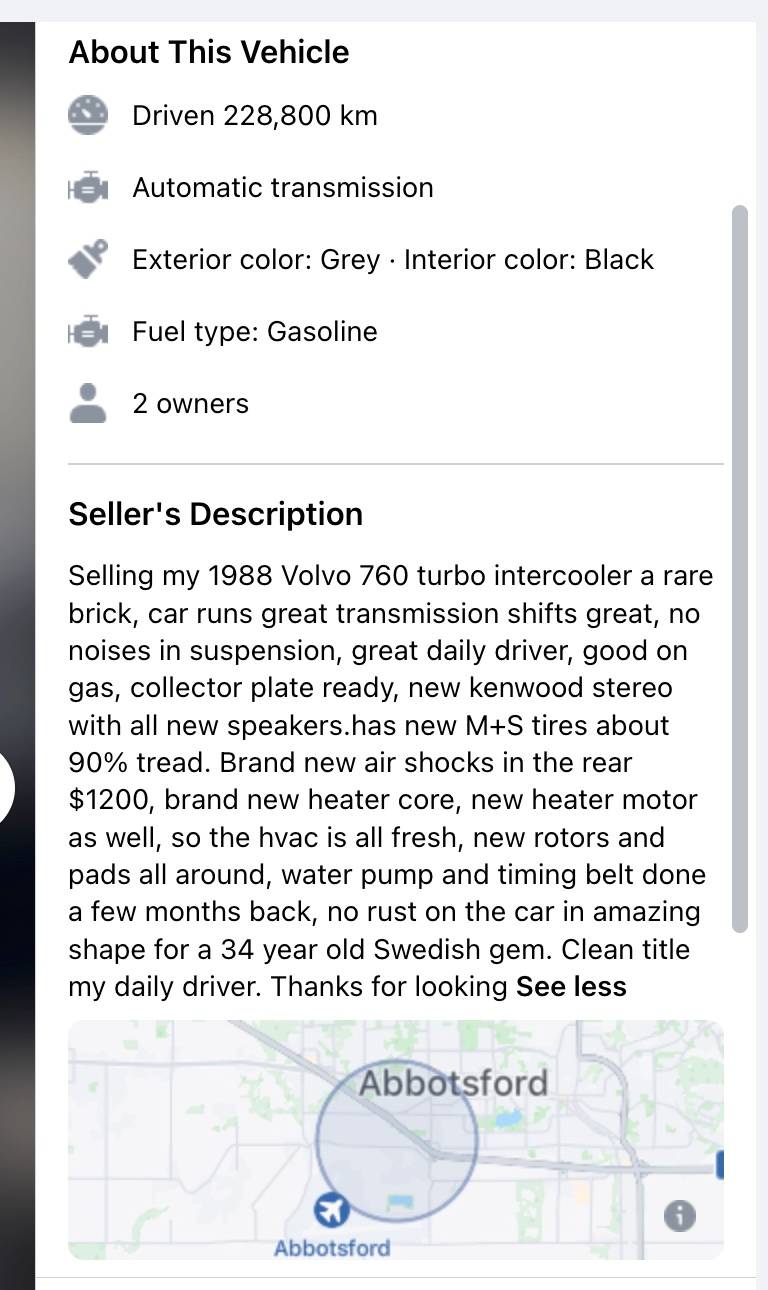The width and height of the screenshot is (768, 1290).
Task: Click the airplane airport marker on the map
Action: tap(331, 1208)
